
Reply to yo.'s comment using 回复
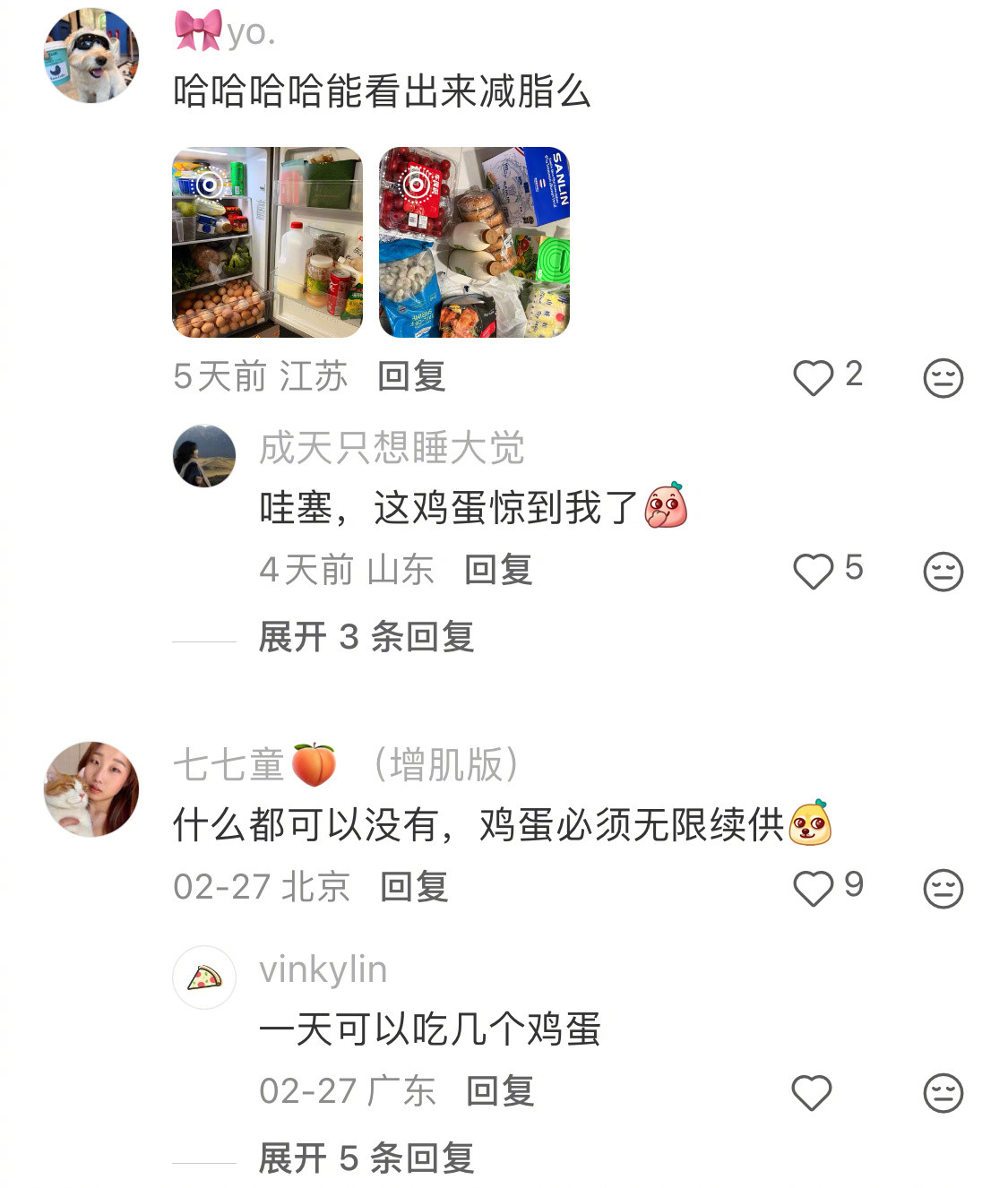point(411,378)
